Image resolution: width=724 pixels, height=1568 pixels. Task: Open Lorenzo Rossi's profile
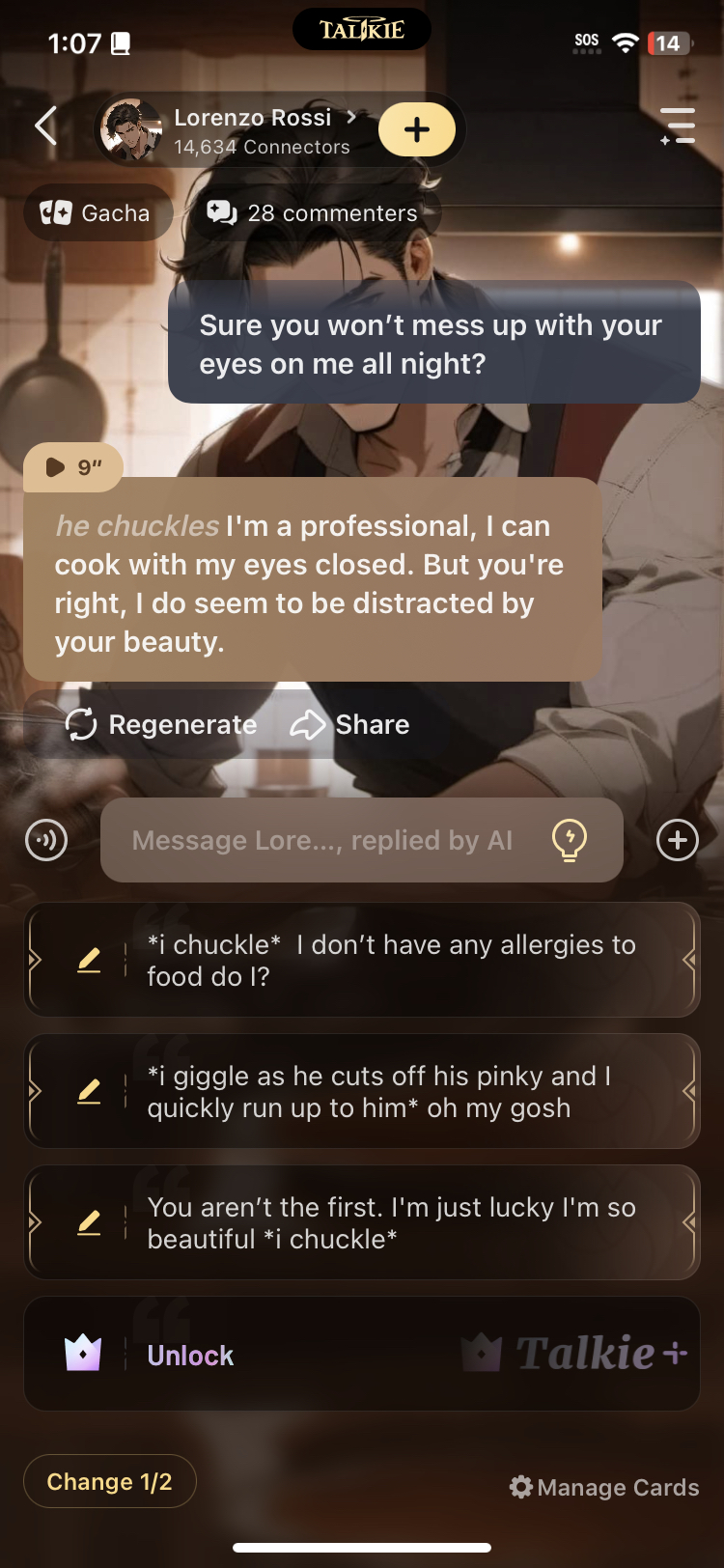[252, 118]
